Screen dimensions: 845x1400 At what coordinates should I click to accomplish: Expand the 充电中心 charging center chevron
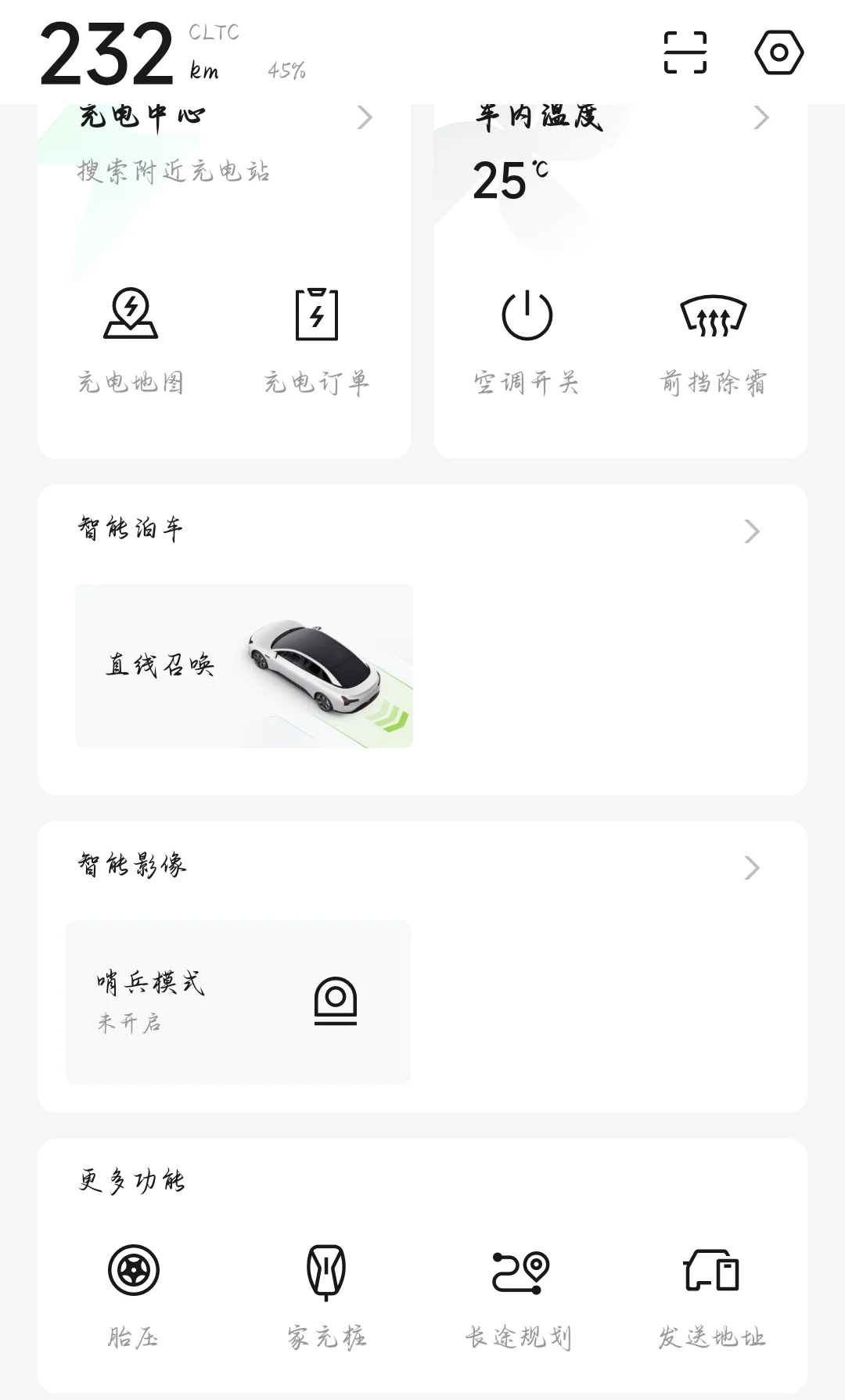[365, 118]
